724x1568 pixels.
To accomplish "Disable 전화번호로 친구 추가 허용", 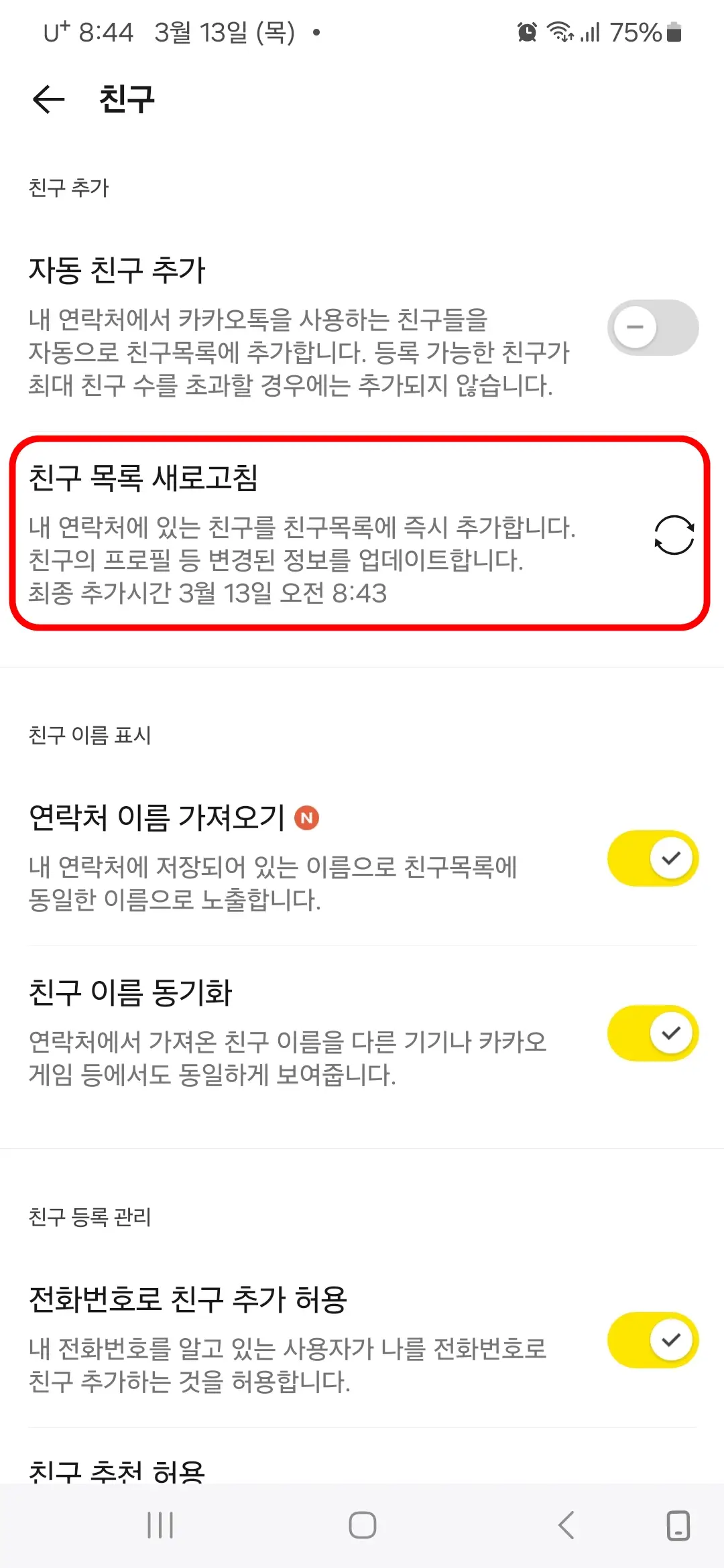I will (652, 1340).
